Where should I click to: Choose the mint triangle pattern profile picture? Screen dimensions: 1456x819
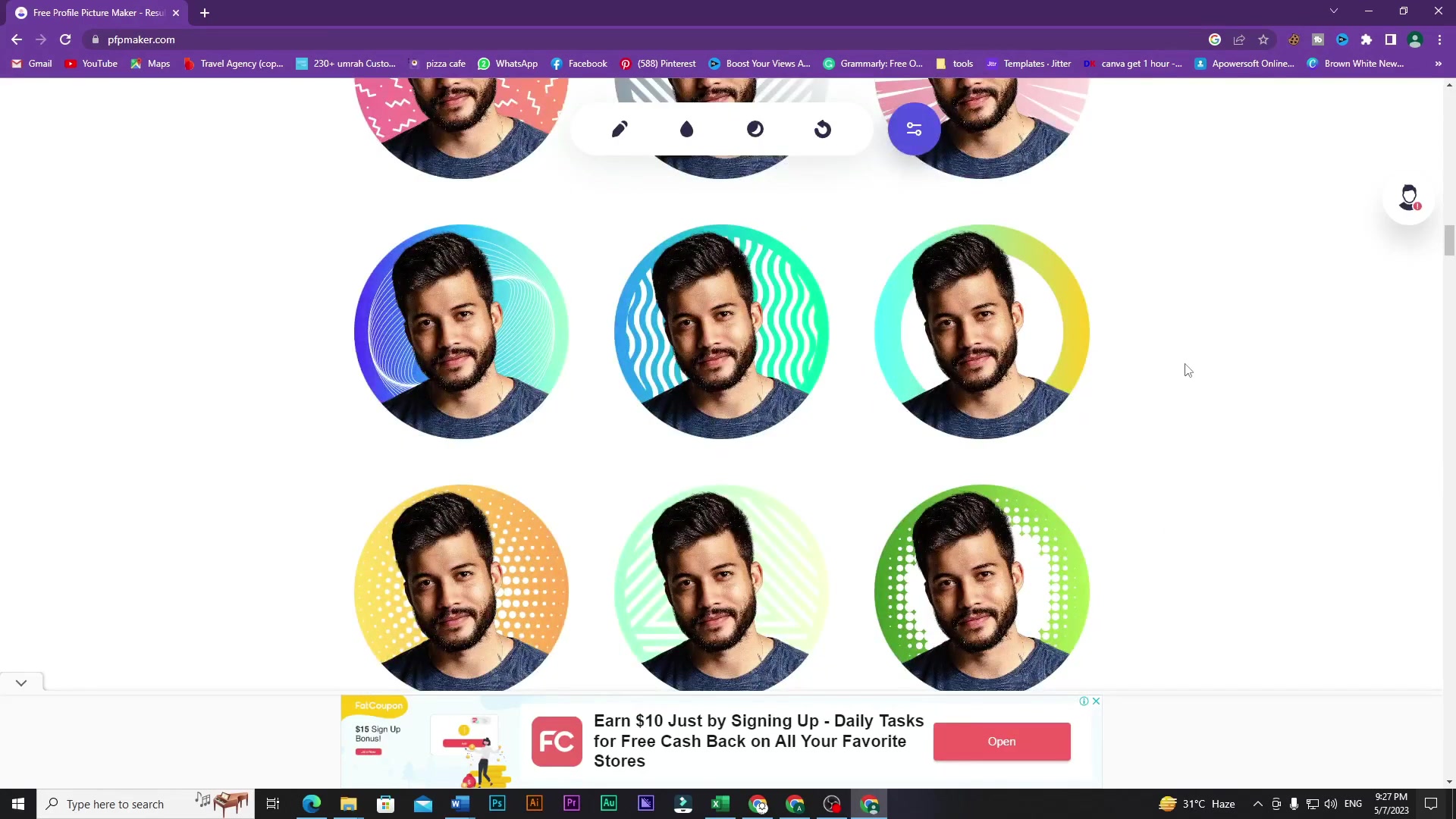[721, 588]
